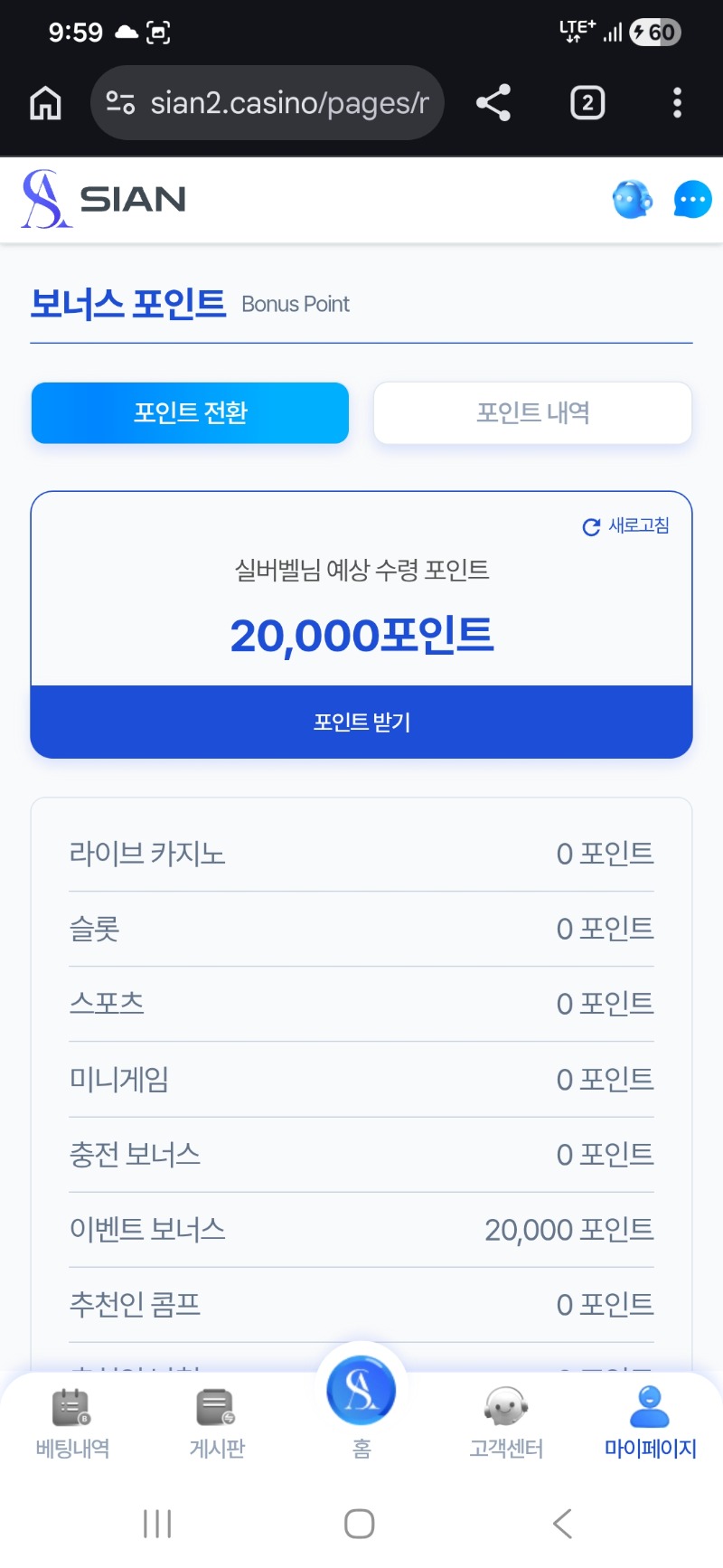Open 고객센터 in bottom navigation
The height and width of the screenshot is (1568, 723).
[x=506, y=1423]
